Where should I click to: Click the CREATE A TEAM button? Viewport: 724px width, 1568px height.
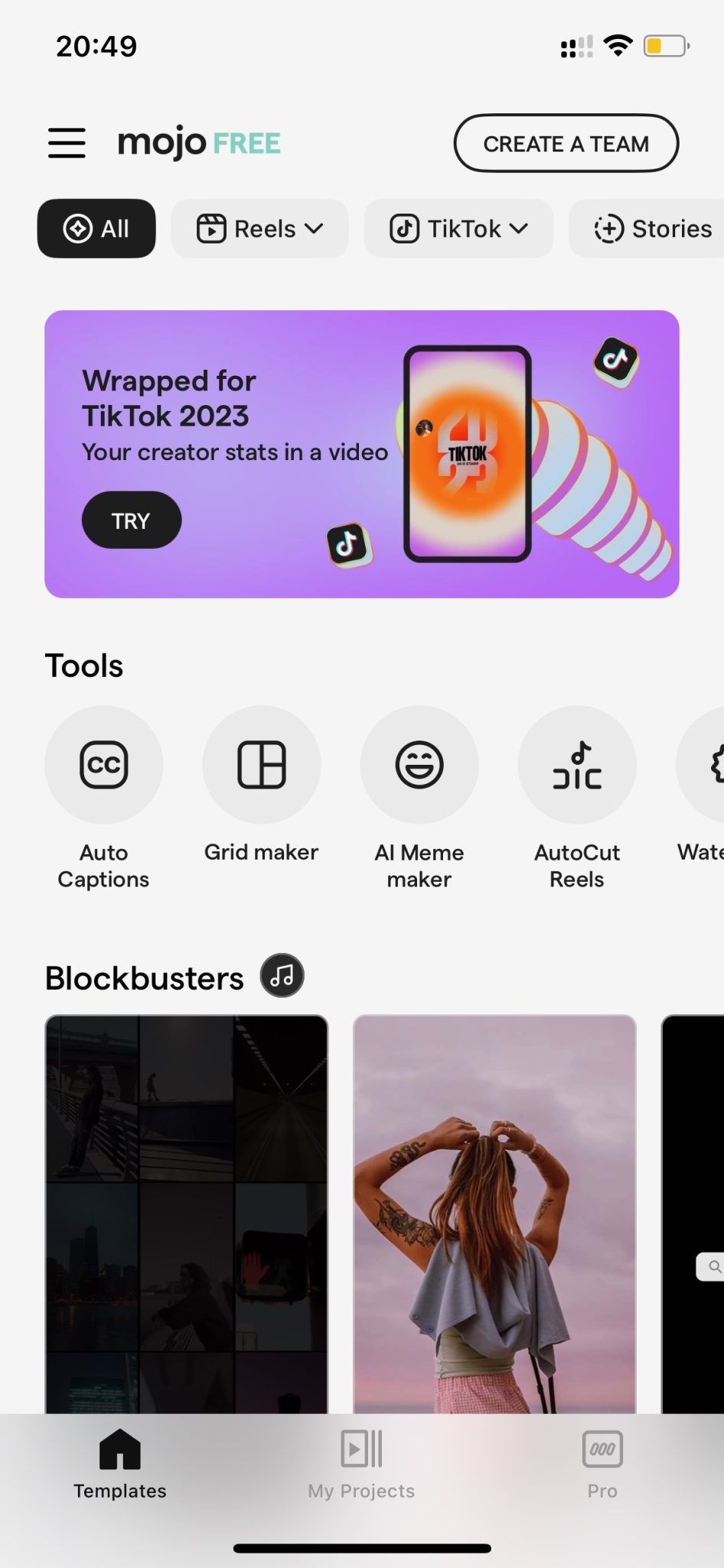(566, 143)
